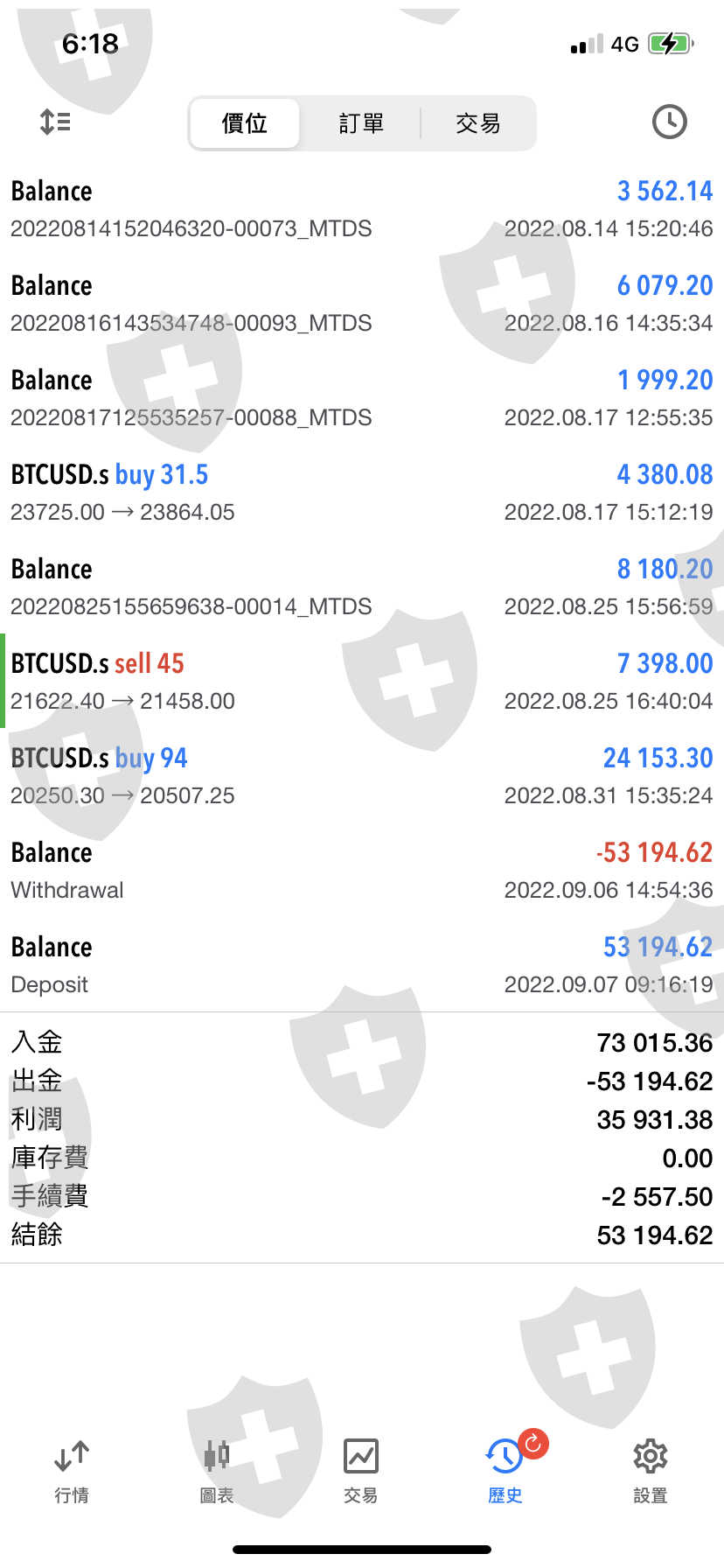Image resolution: width=724 pixels, height=1568 pixels.
Task: Open the Withdrawal balance entry
Action: coord(362,870)
